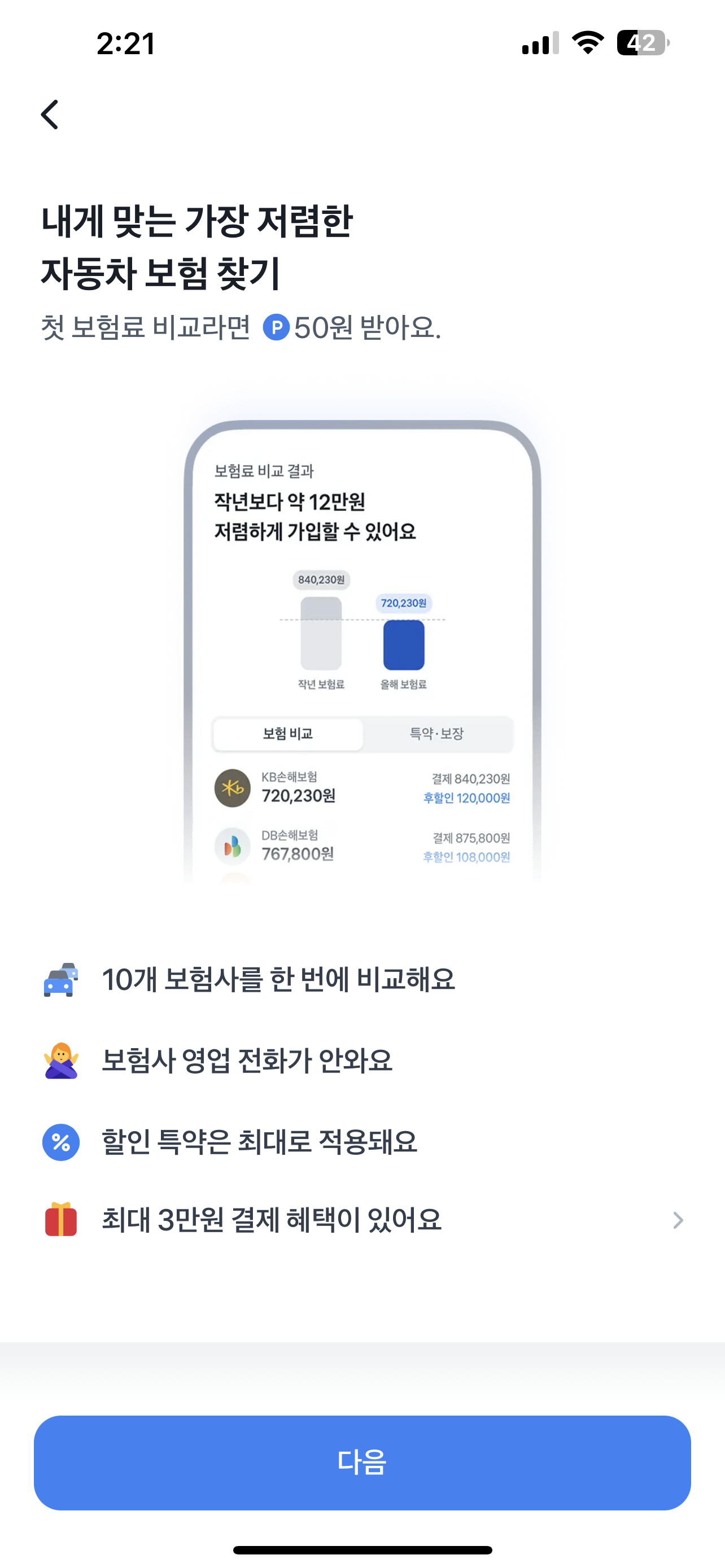Select the KB손해보험 logo icon

coord(234,787)
